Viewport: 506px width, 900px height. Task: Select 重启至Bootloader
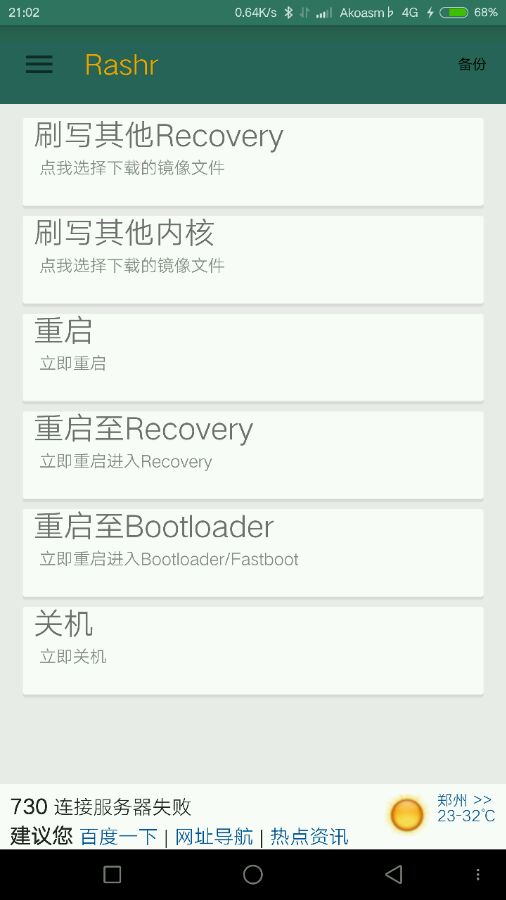(x=253, y=553)
